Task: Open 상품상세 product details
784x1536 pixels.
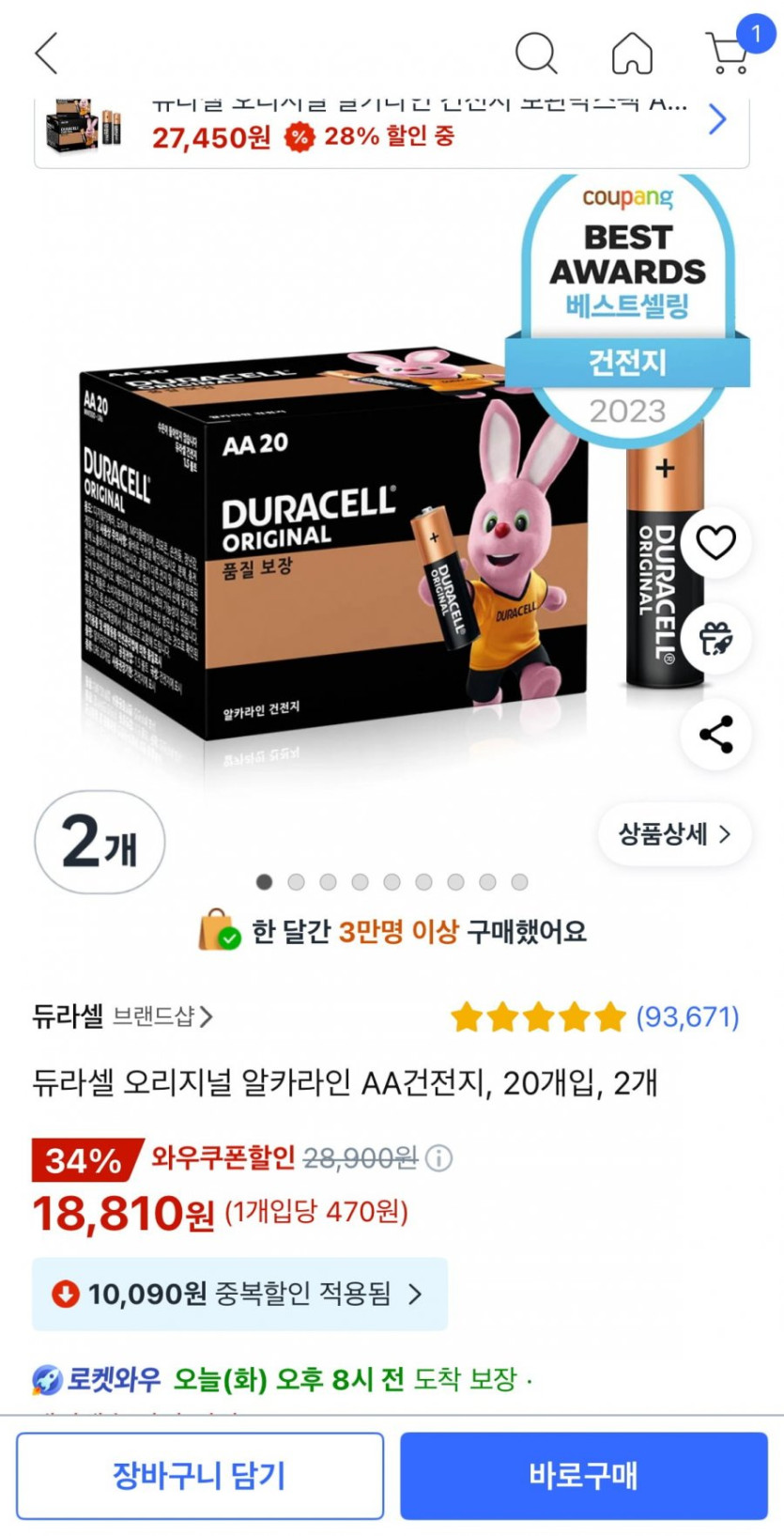Action: pyautogui.click(x=673, y=834)
